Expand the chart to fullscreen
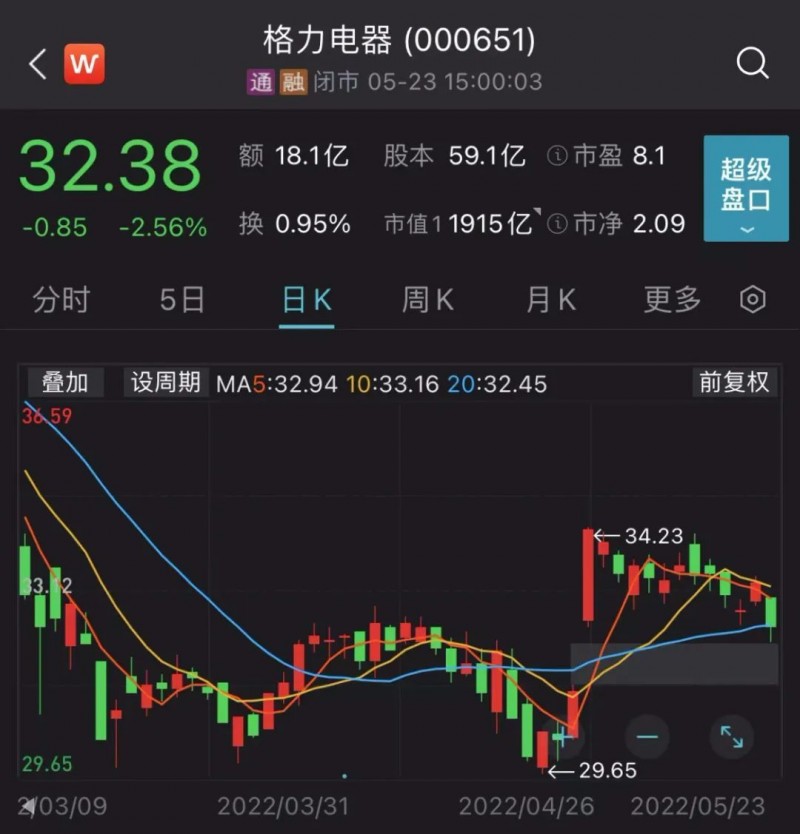This screenshot has width=800, height=834. click(731, 738)
